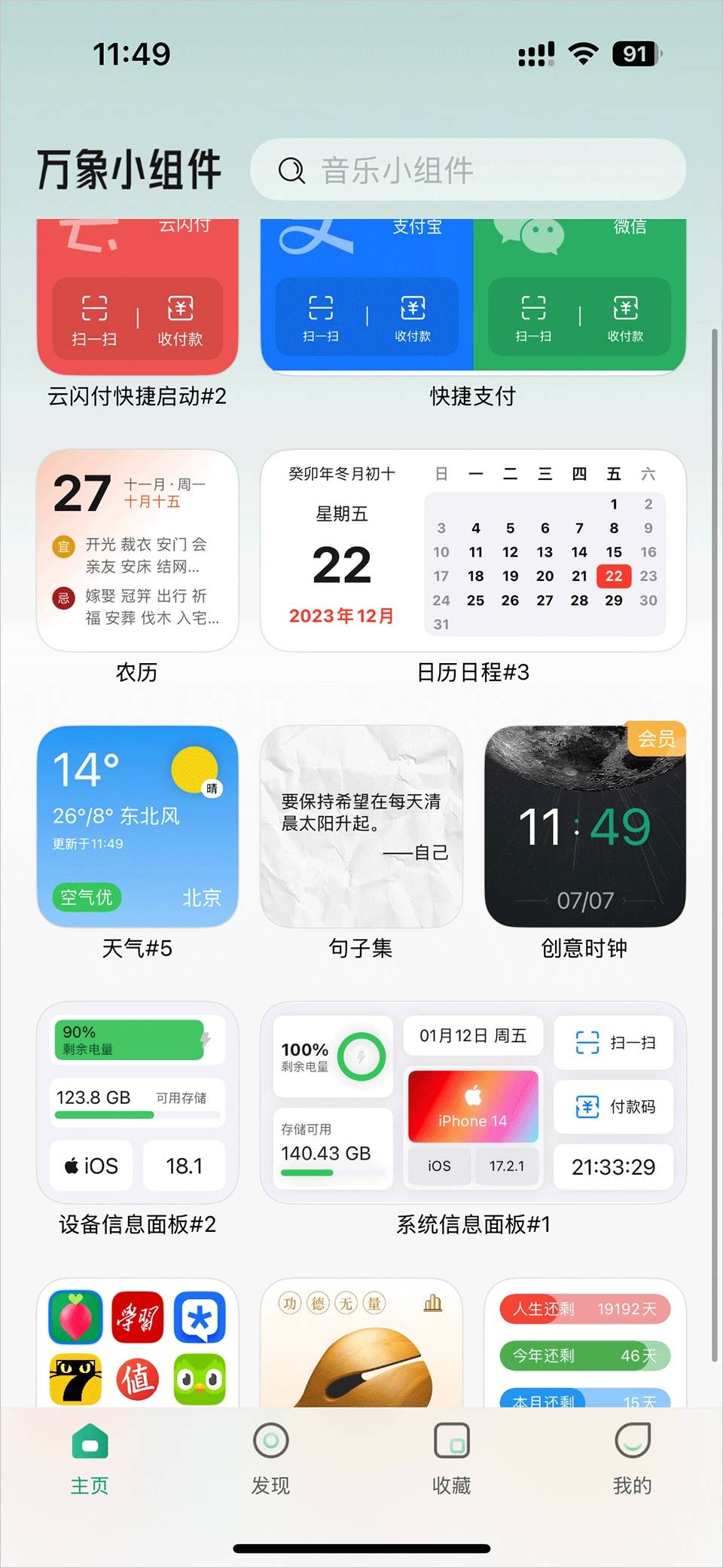Open the 句子集 quote widget
723x1568 pixels.
[361, 827]
